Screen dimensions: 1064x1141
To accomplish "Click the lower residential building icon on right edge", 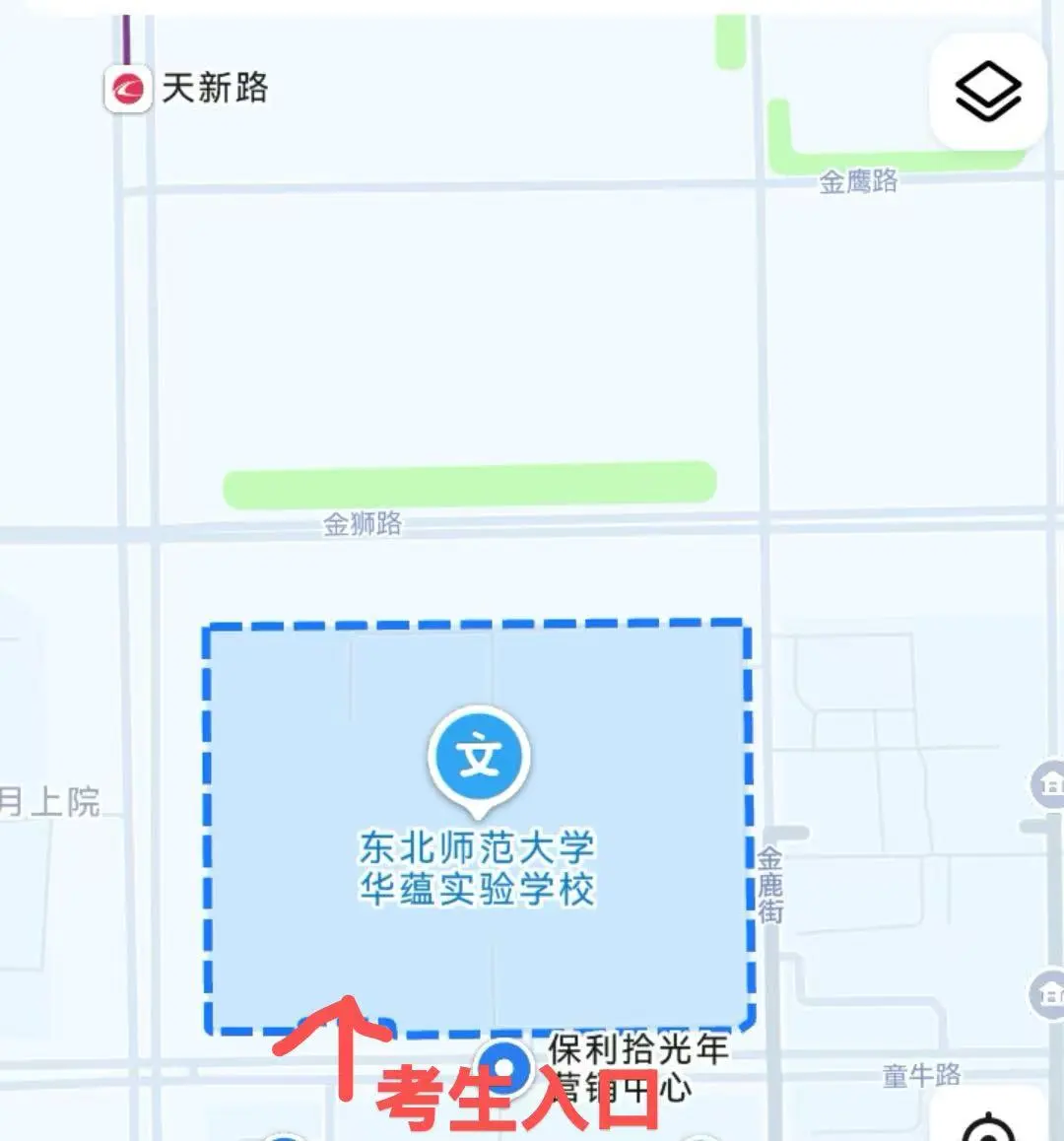I will [x=1048, y=997].
